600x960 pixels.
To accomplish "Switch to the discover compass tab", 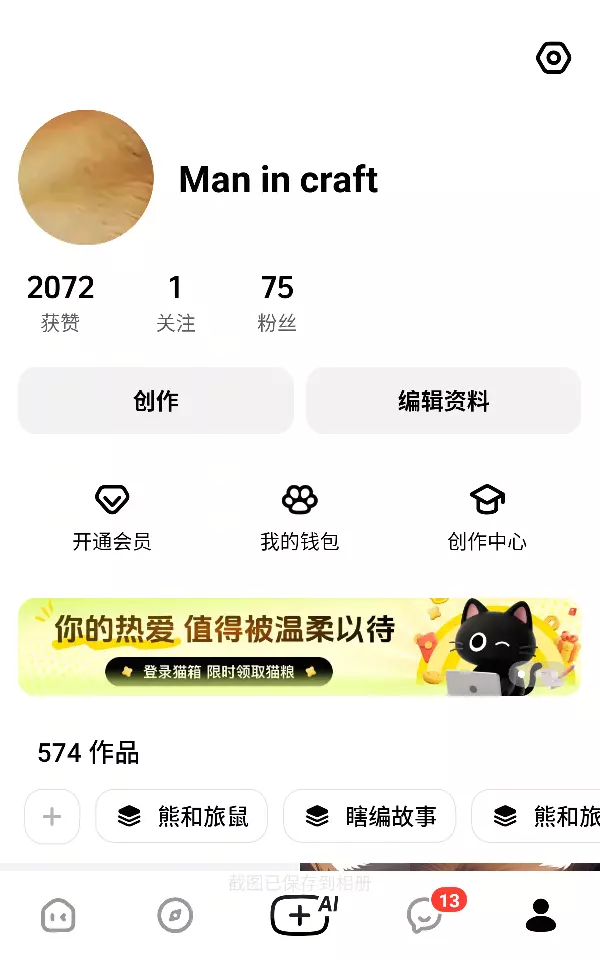I will (175, 915).
